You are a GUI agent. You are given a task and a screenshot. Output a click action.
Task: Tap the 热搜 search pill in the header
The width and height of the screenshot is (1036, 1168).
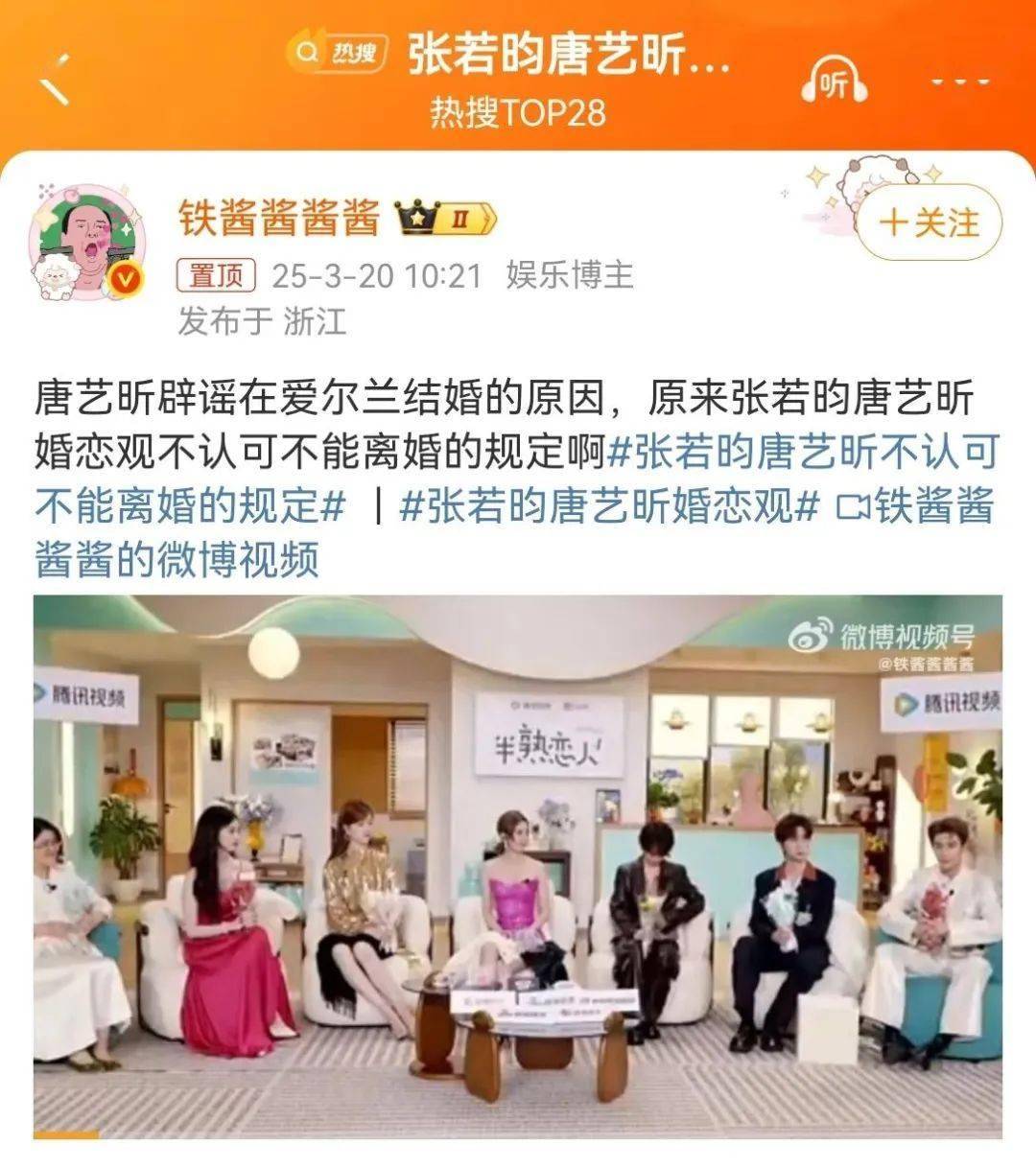click(338, 55)
